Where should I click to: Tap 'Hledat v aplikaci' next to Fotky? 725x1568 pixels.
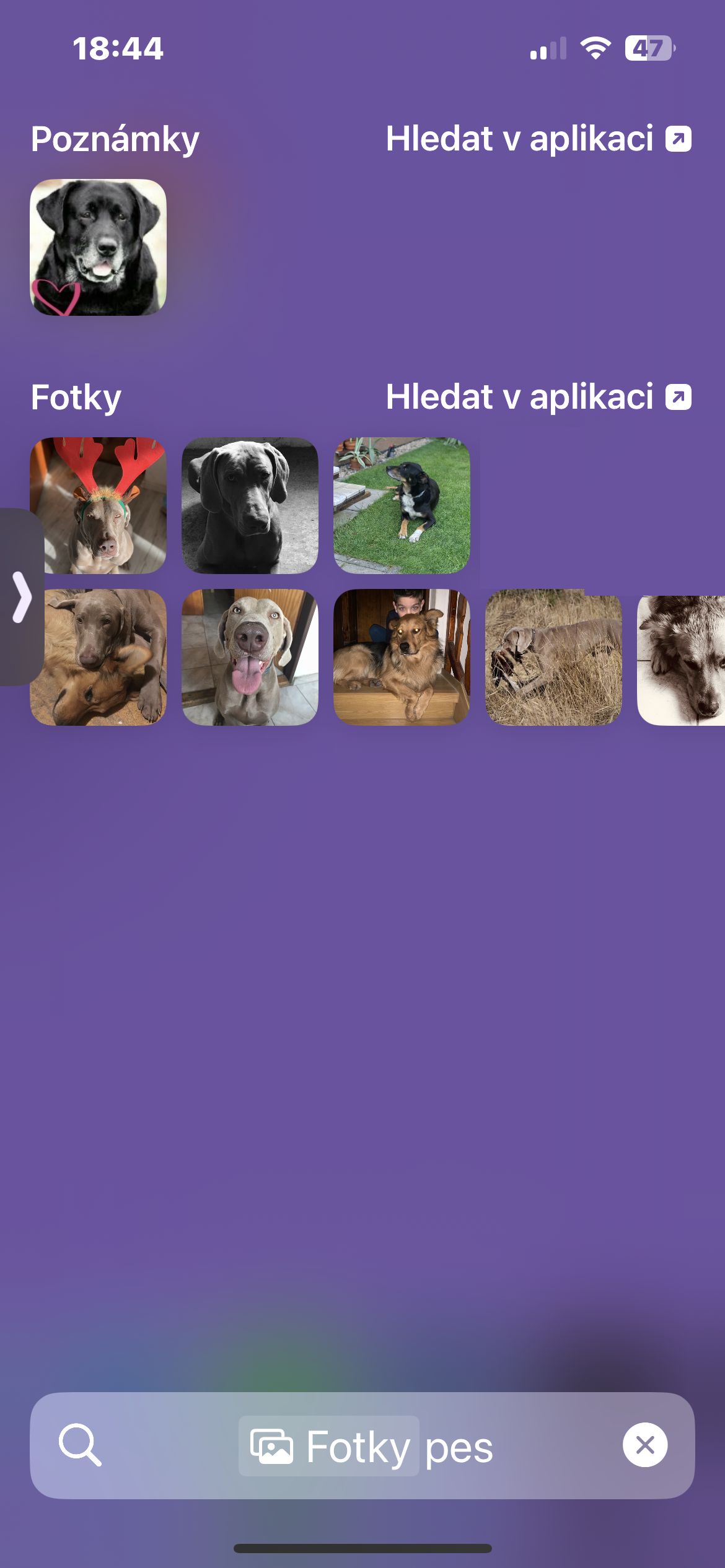(538, 397)
